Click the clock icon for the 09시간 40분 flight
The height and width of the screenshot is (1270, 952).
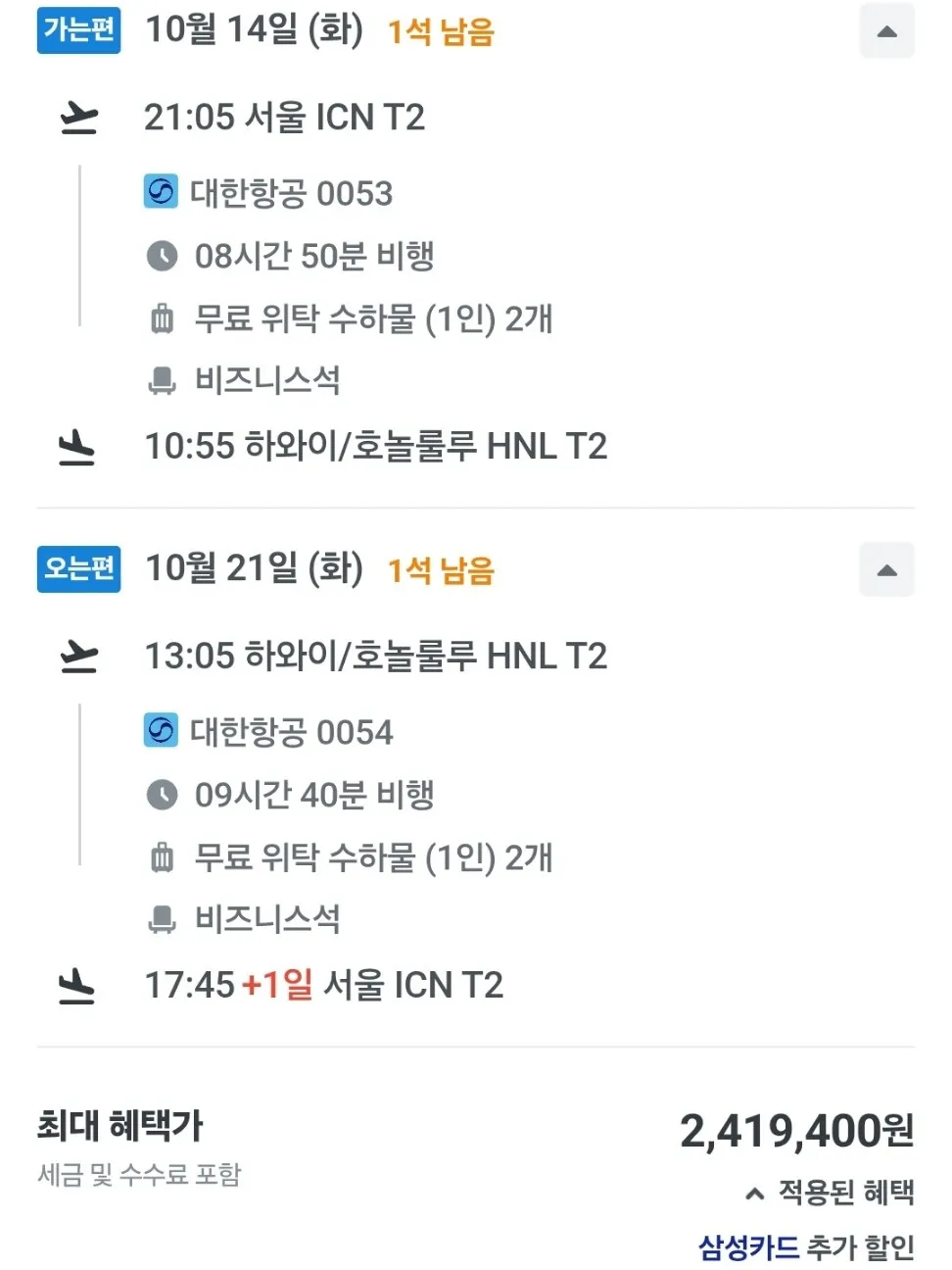click(x=162, y=794)
